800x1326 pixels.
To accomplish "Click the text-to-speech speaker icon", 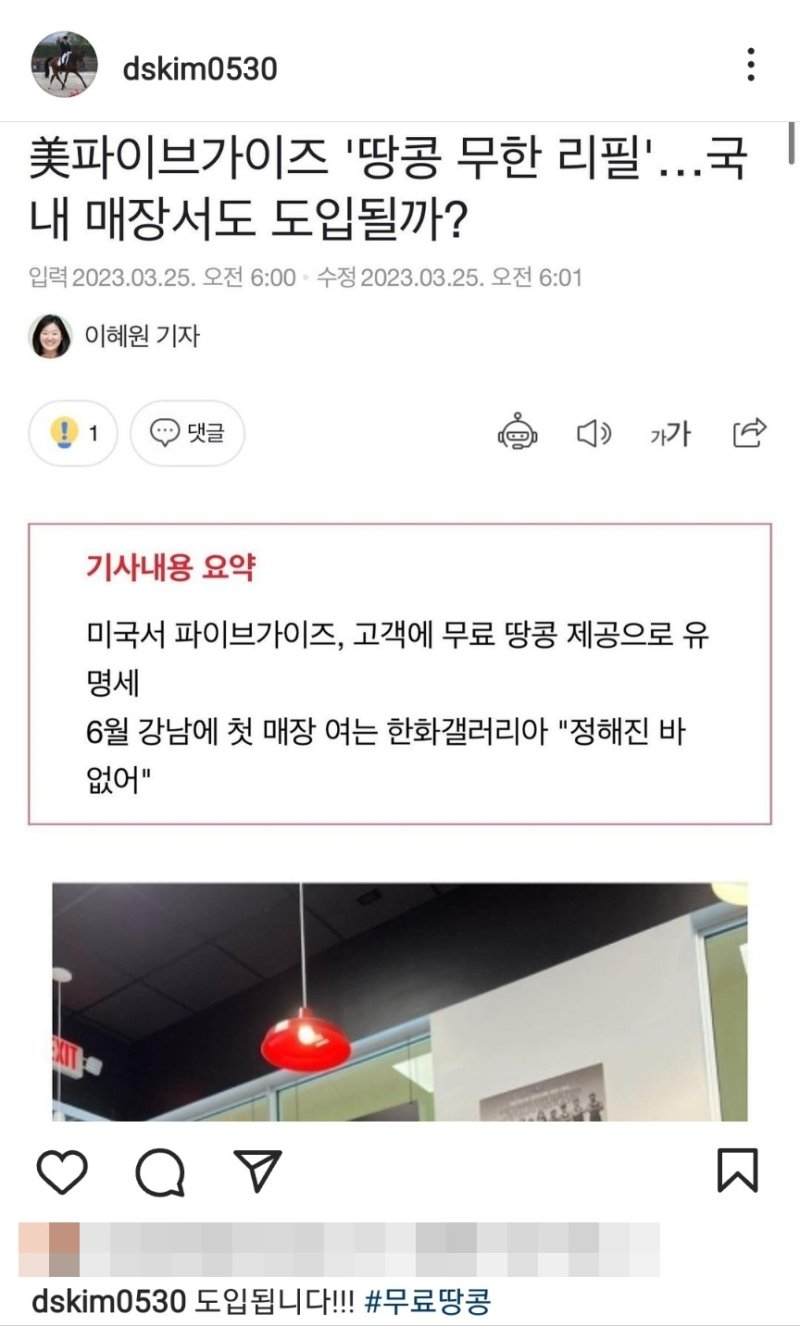I will point(595,433).
